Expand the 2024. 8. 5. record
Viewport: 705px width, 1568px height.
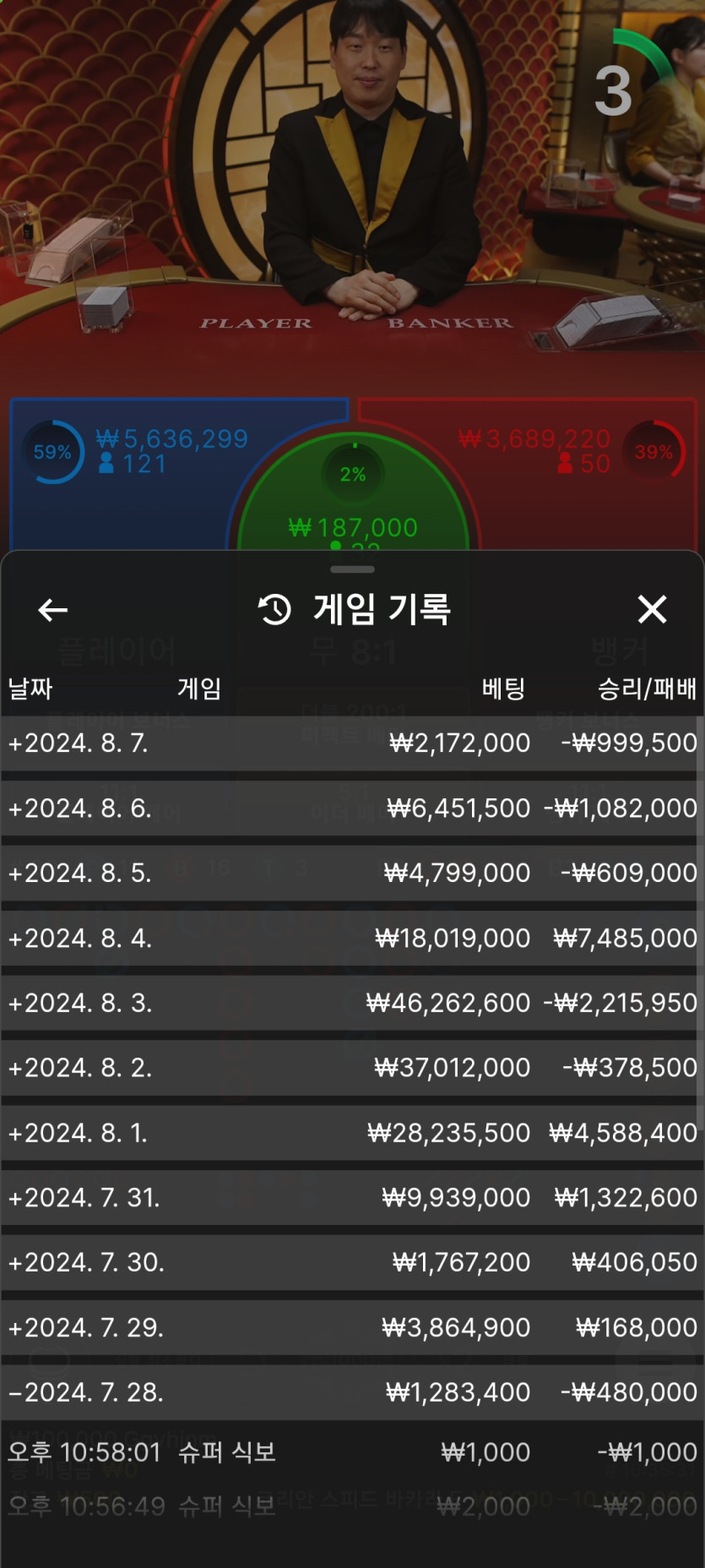pos(352,873)
